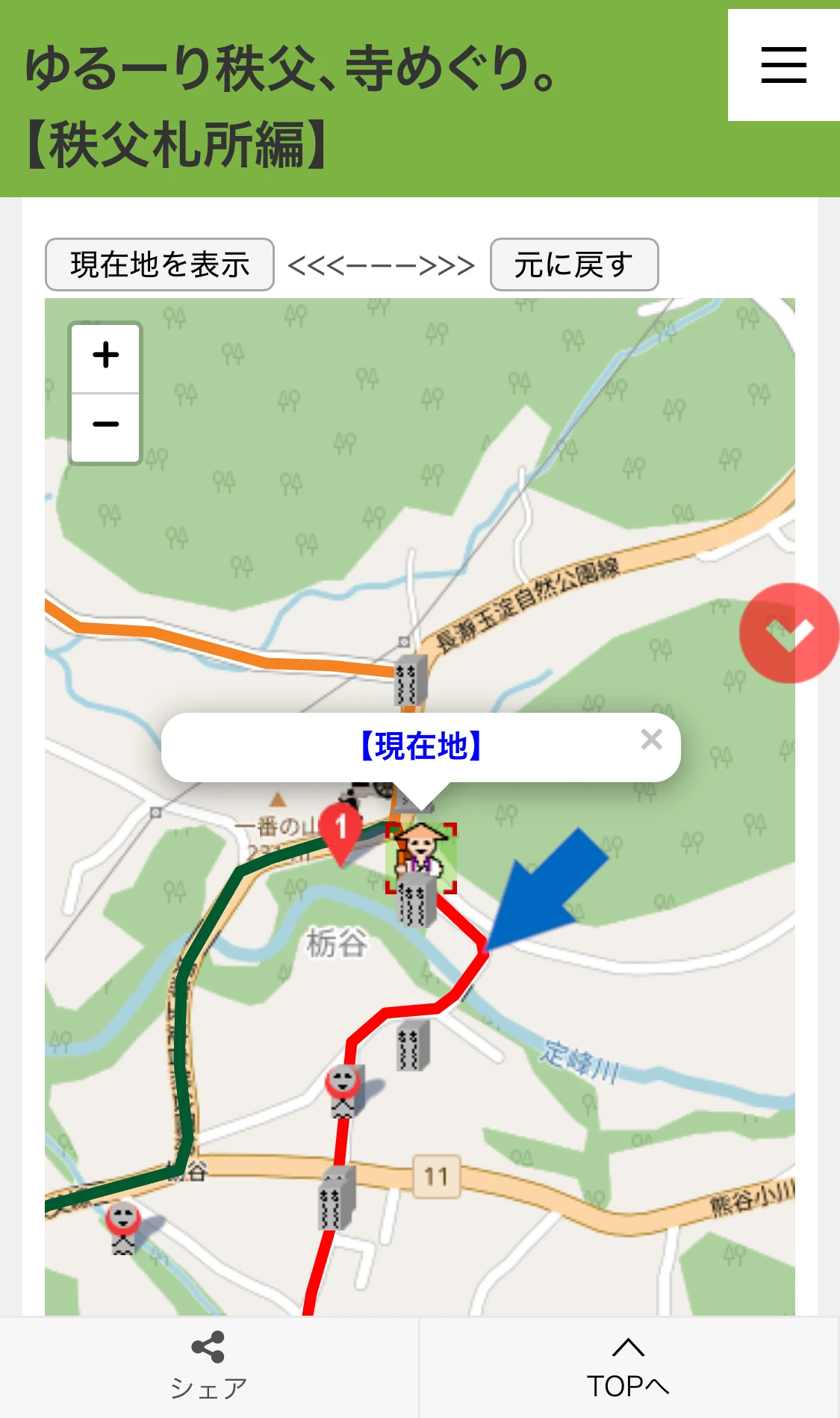840x1418 pixels.
Task: Zoom in using the plus control
Action: [x=105, y=356]
